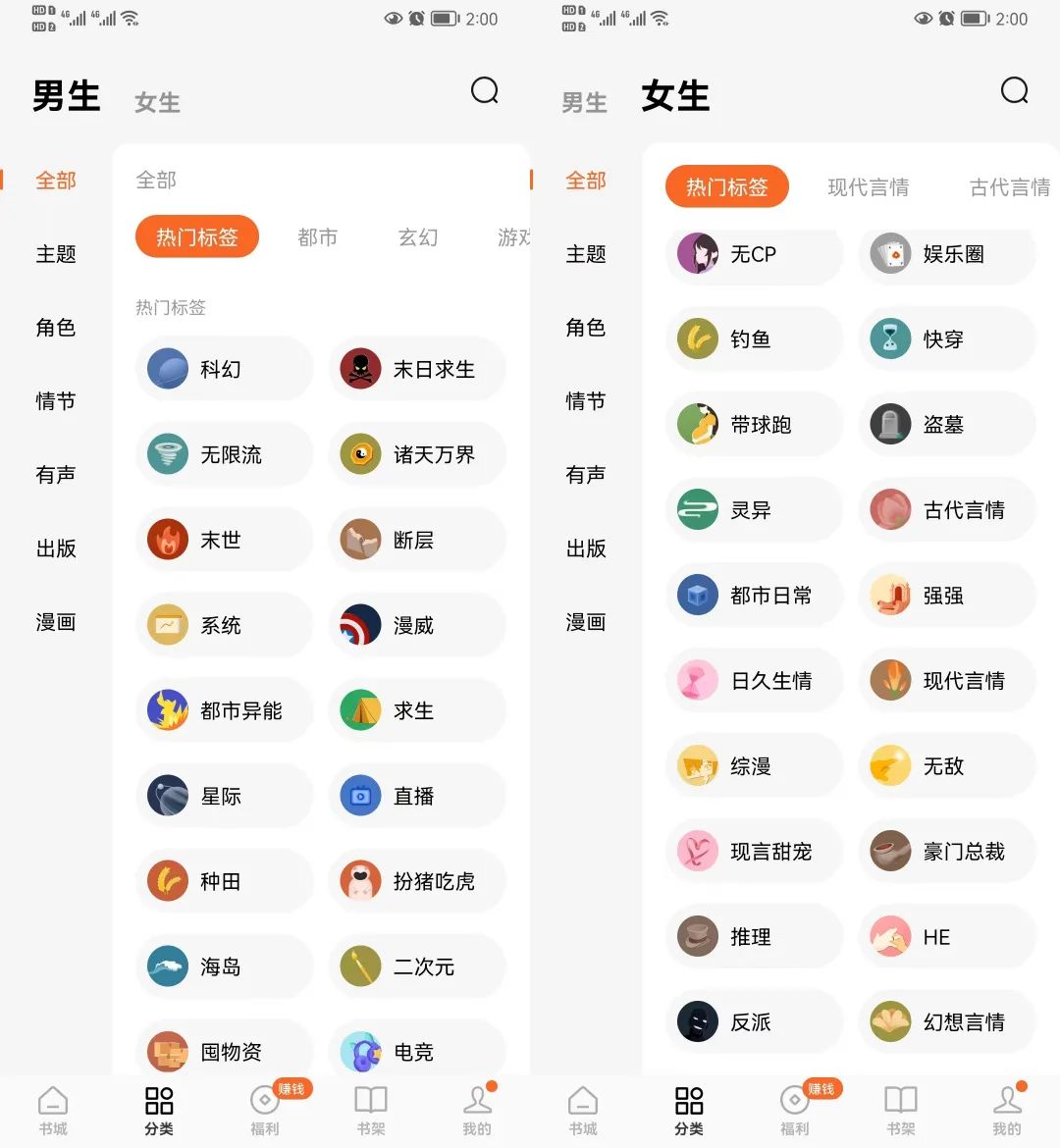Choose the 诸天万界 tag
This screenshot has width=1060, height=1148.
tap(417, 455)
